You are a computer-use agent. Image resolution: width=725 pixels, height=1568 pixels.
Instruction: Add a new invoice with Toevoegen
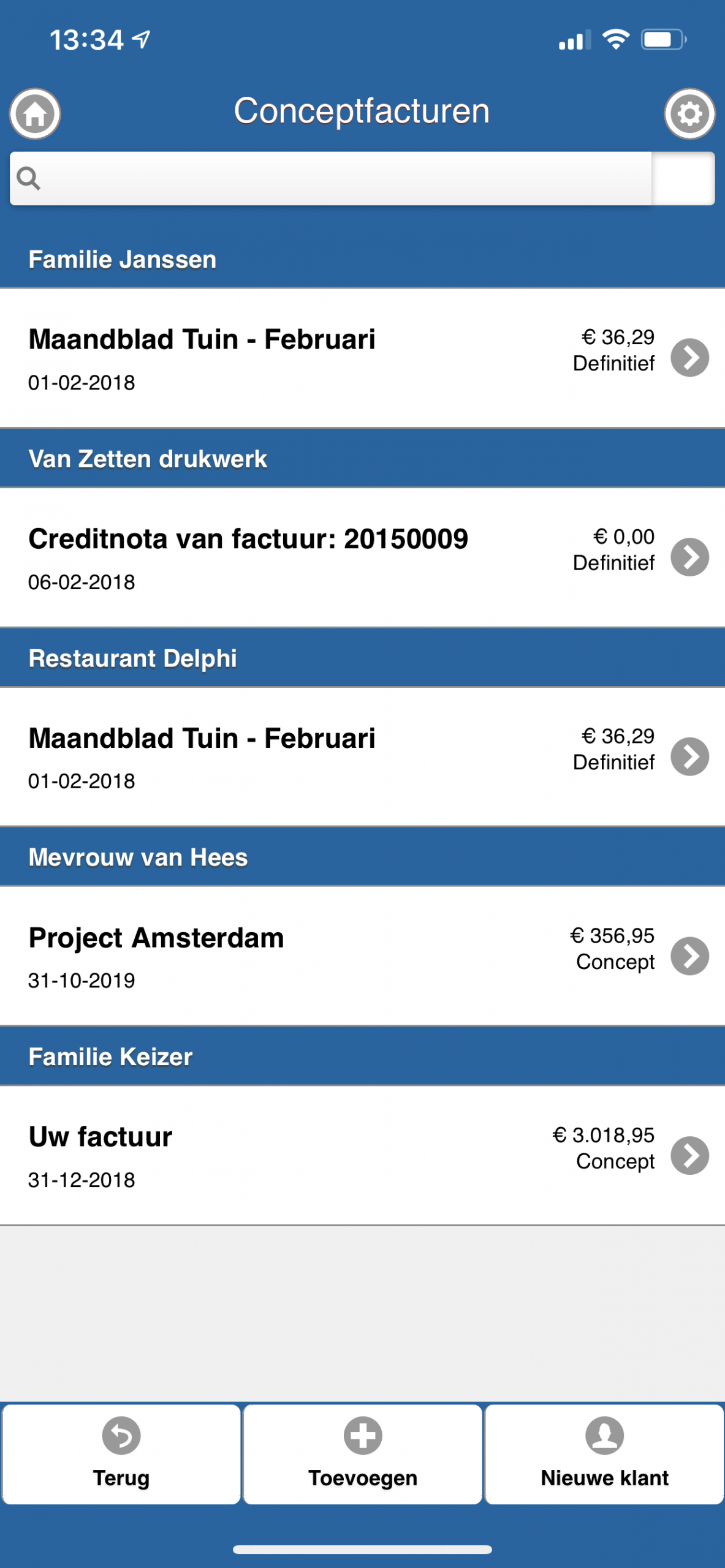coord(363,1454)
